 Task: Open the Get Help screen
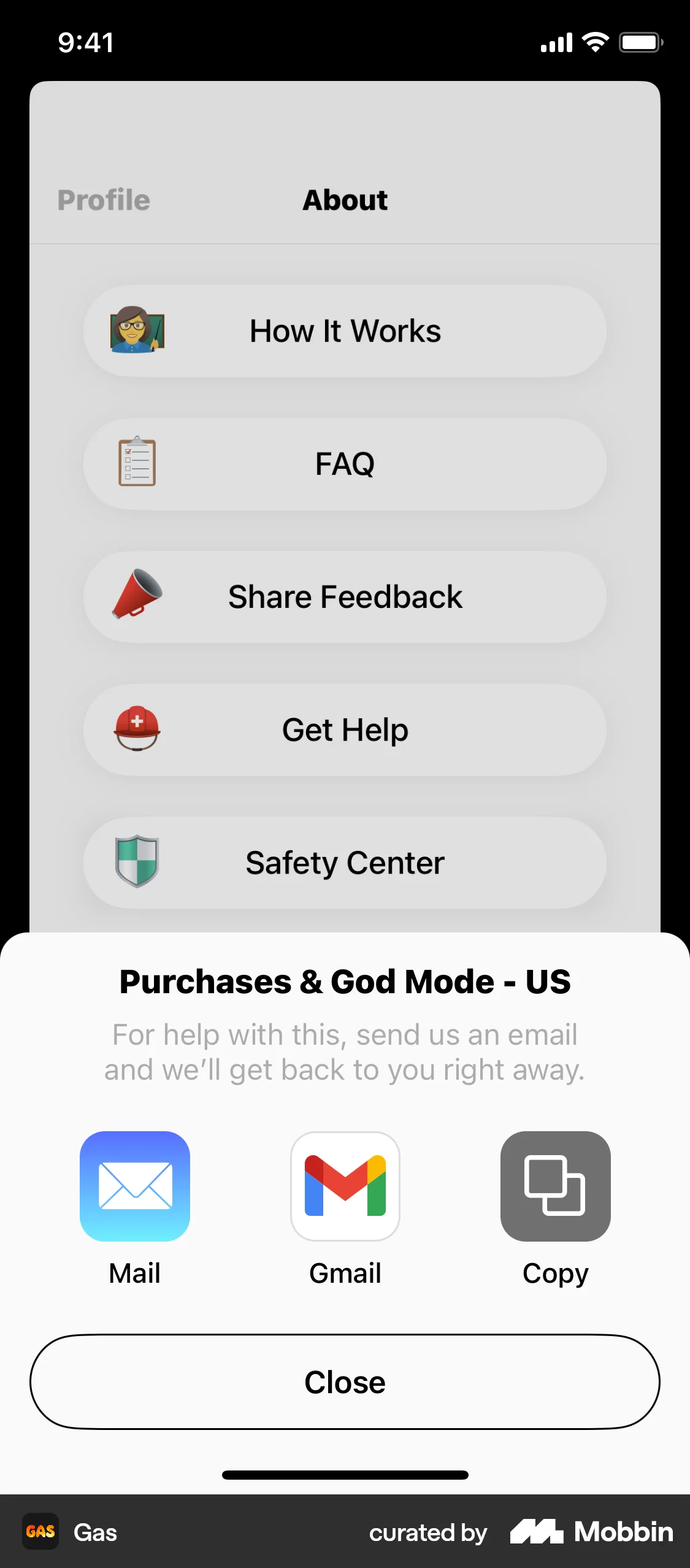coord(345,729)
